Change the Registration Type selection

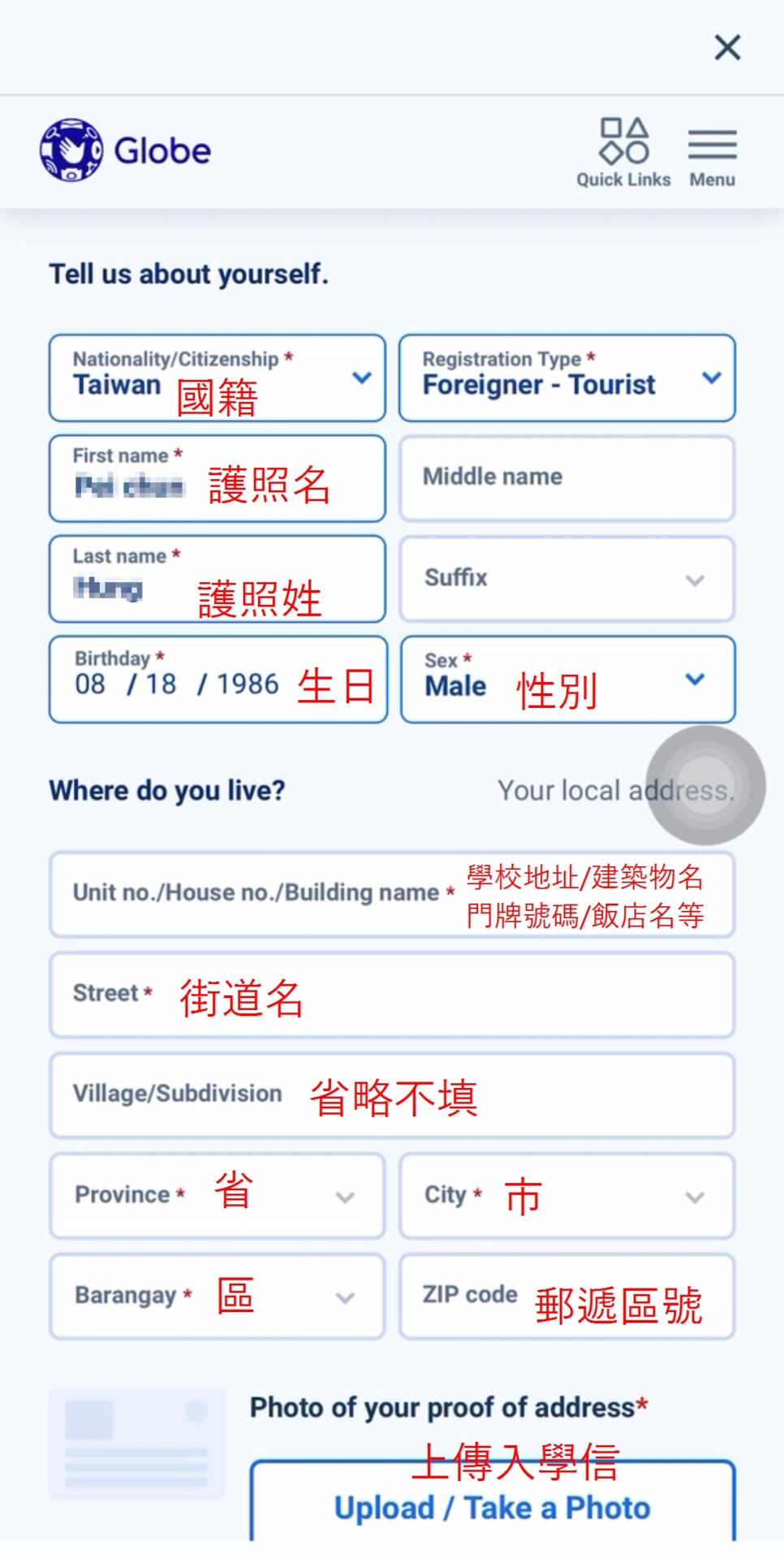pos(566,378)
